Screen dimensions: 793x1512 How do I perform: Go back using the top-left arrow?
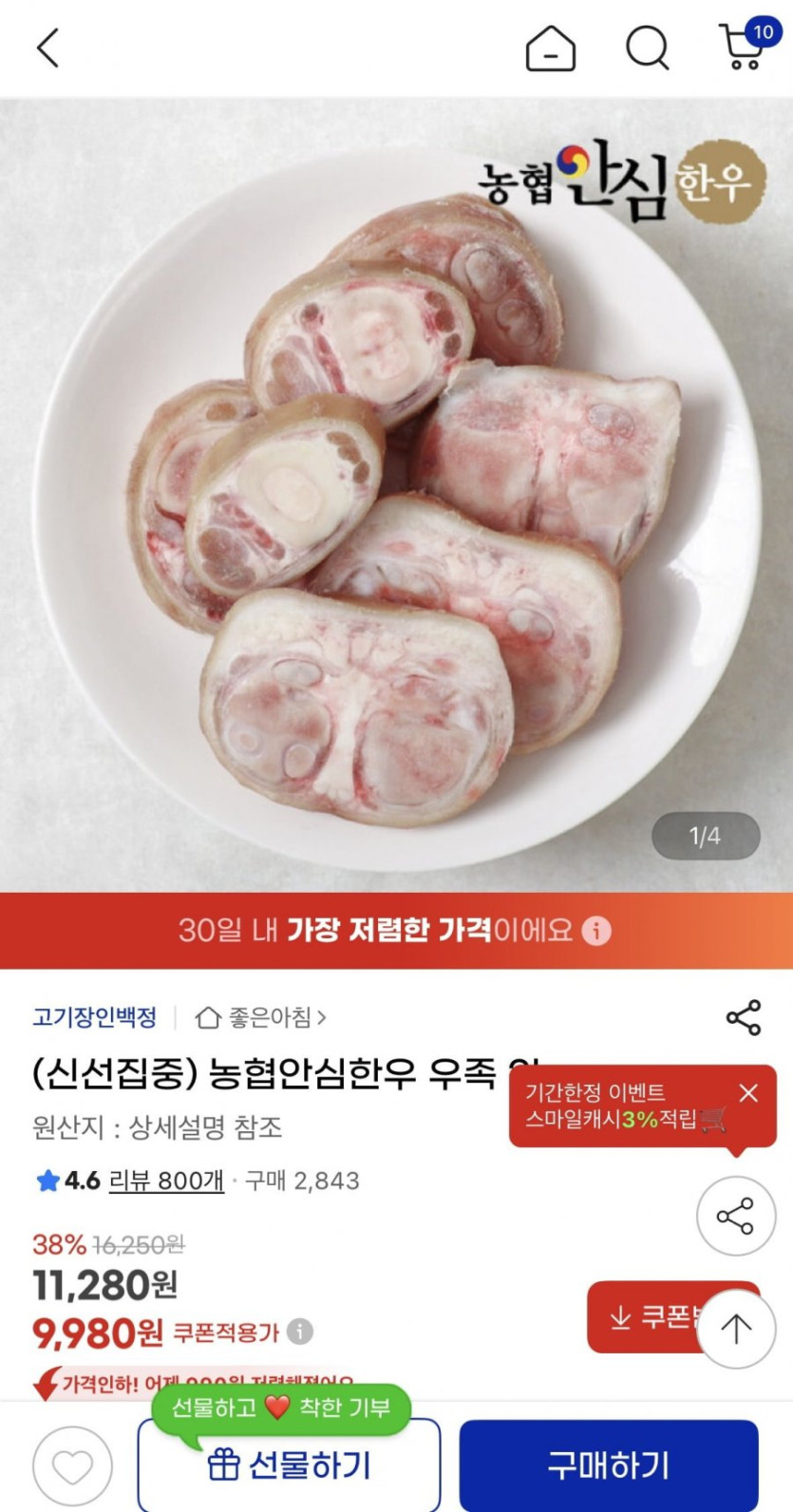click(x=48, y=47)
